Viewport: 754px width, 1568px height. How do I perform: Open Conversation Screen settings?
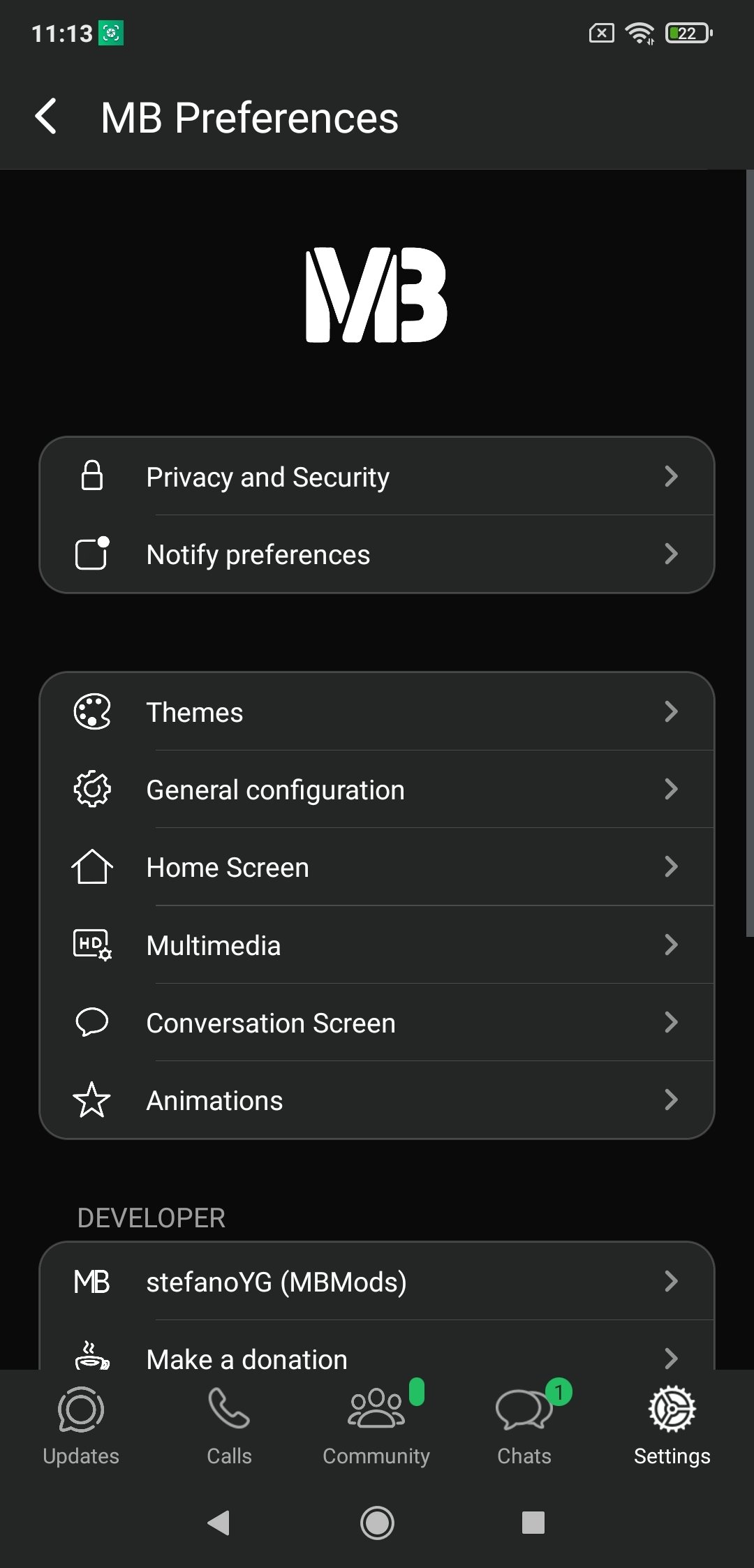(377, 1023)
